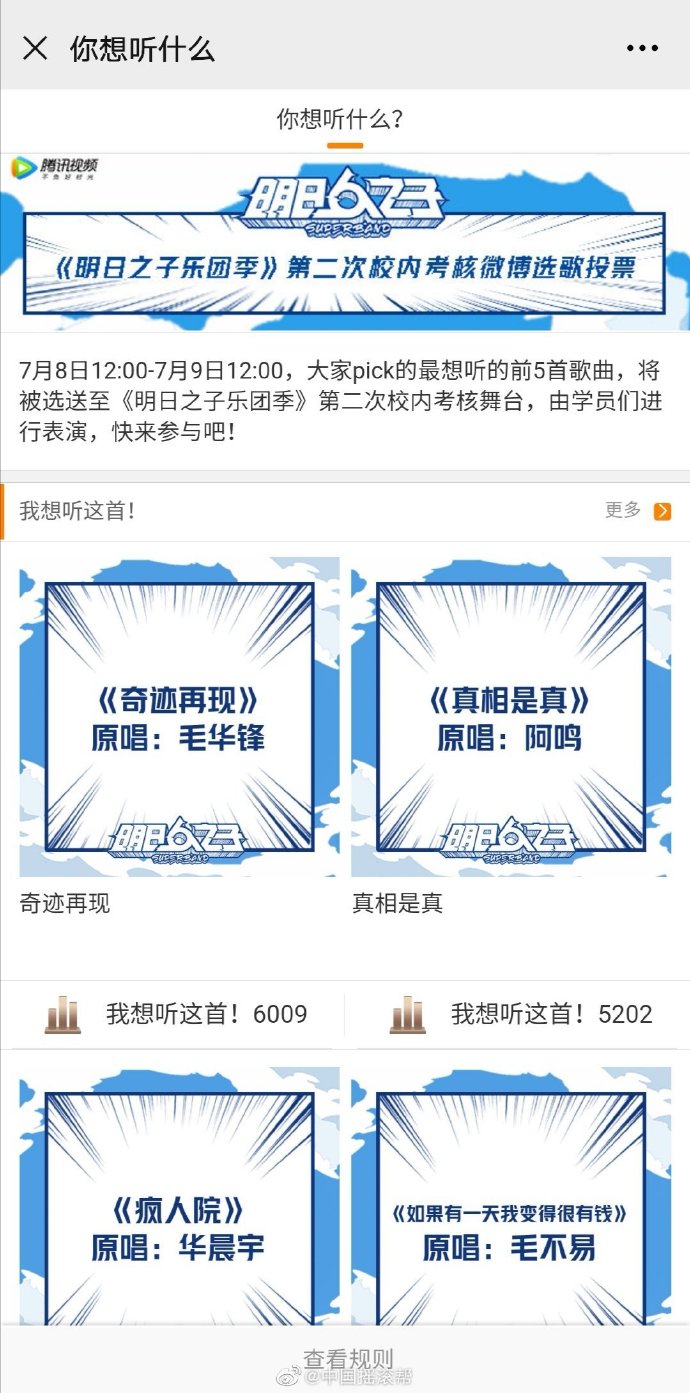
Task: Close the 你想听什么 page
Action: coord(35,48)
